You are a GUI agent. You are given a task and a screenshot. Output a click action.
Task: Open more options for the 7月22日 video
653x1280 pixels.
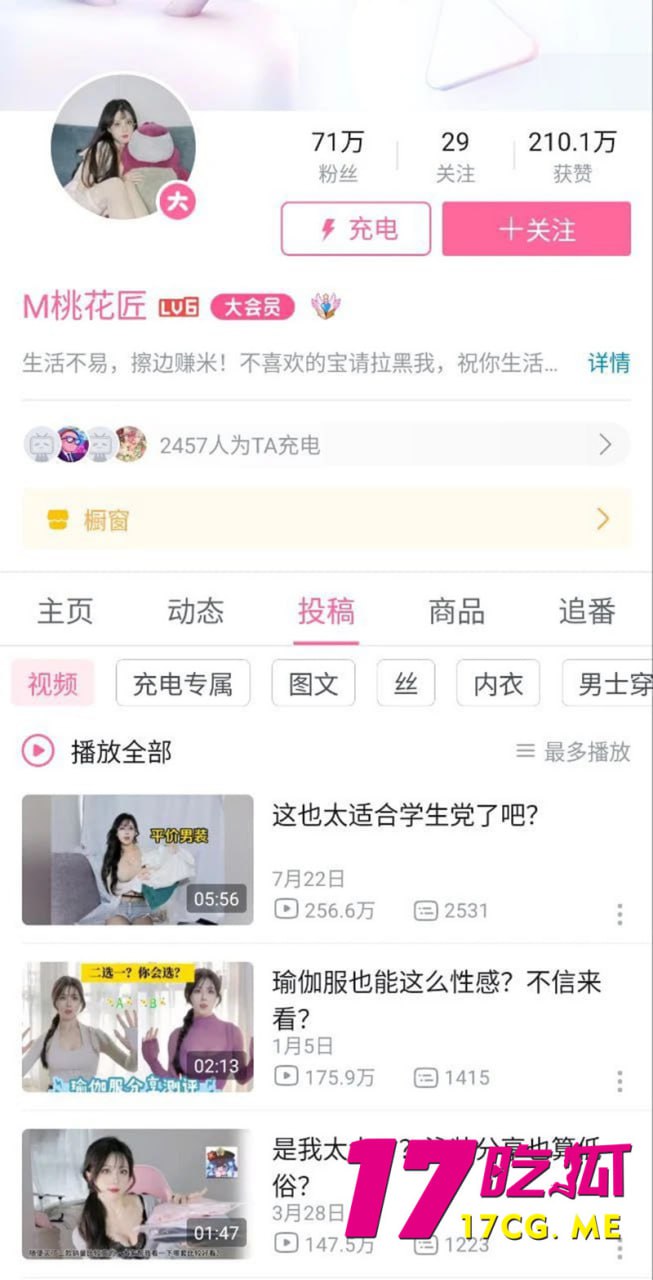(x=620, y=913)
